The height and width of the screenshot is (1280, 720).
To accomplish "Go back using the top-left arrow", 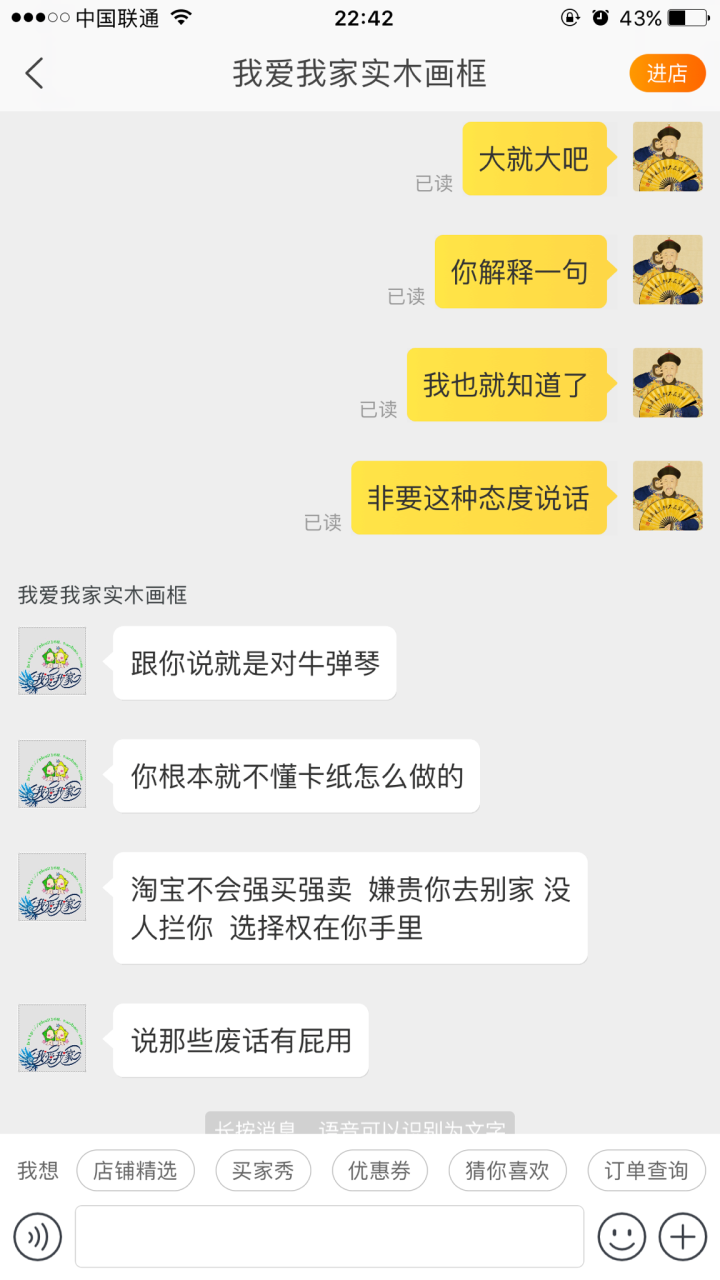I will point(35,74).
